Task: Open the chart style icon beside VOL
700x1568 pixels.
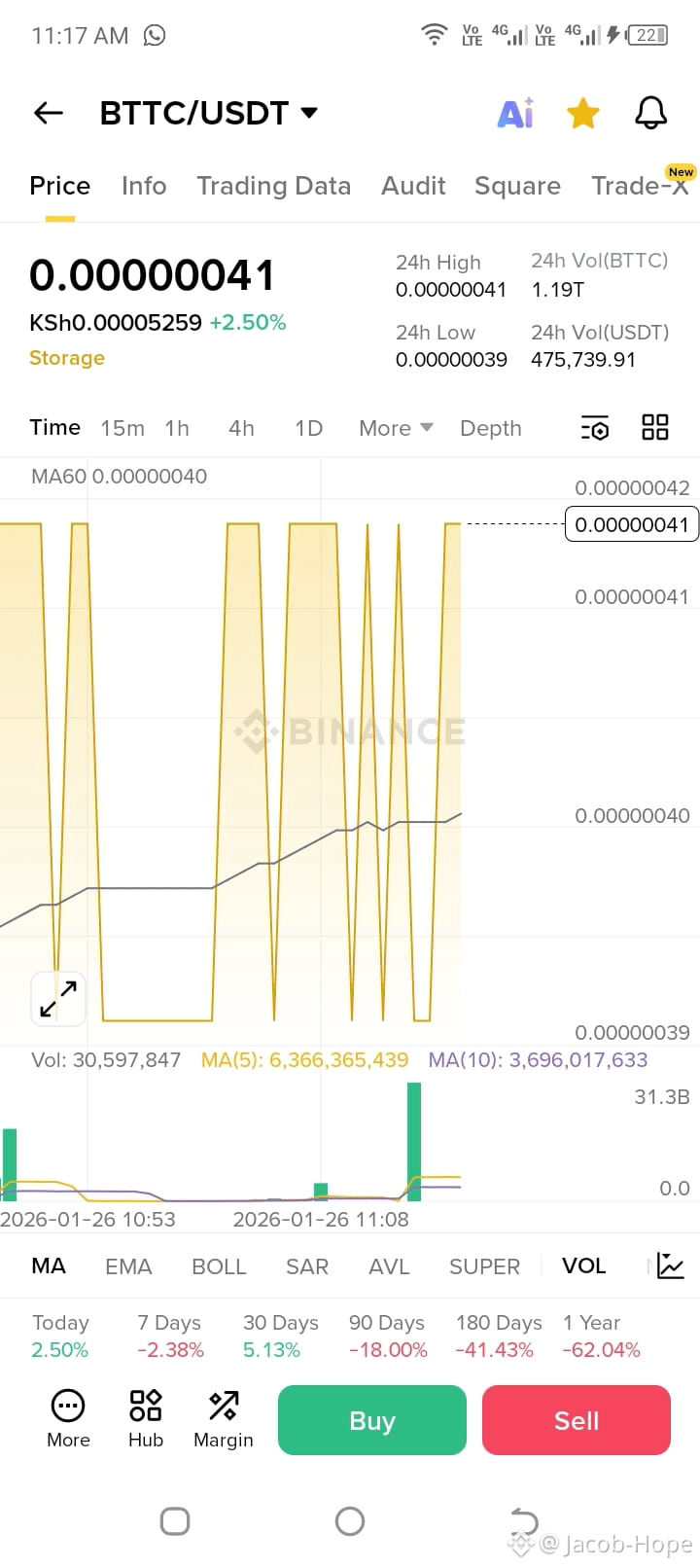Action: 669,1265
